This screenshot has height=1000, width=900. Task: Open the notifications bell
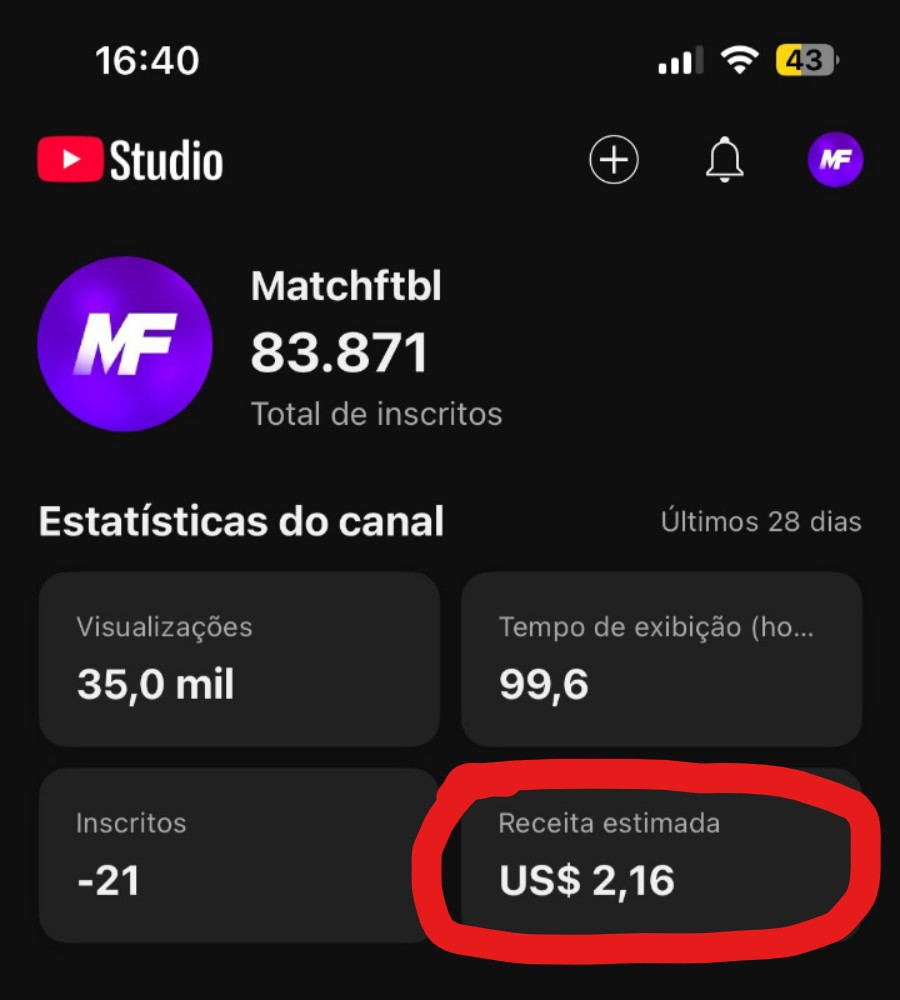tap(725, 160)
